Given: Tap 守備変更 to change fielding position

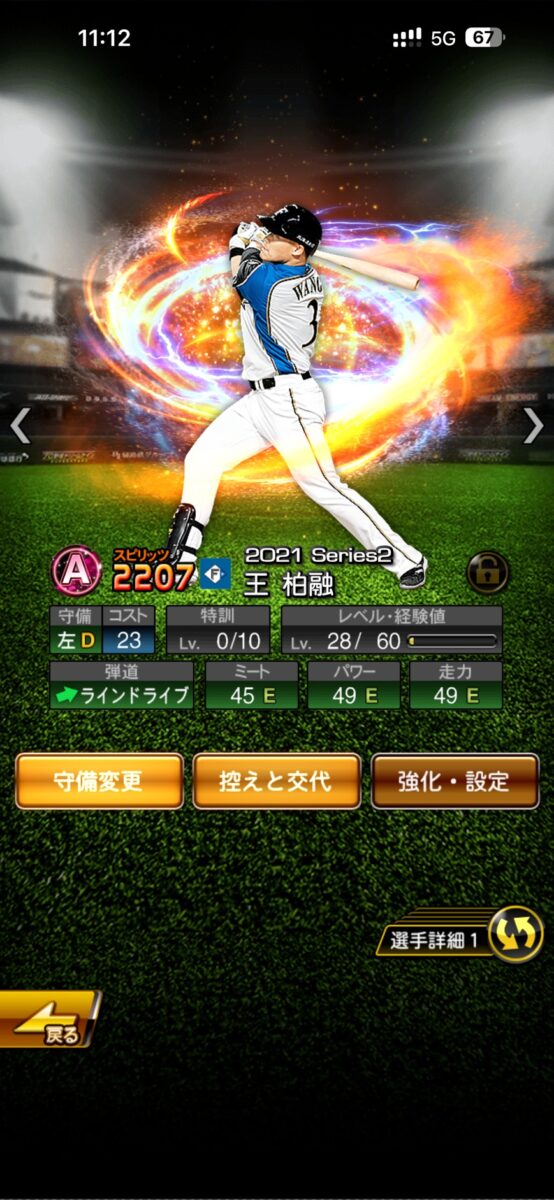Looking at the screenshot, I should tap(99, 781).
